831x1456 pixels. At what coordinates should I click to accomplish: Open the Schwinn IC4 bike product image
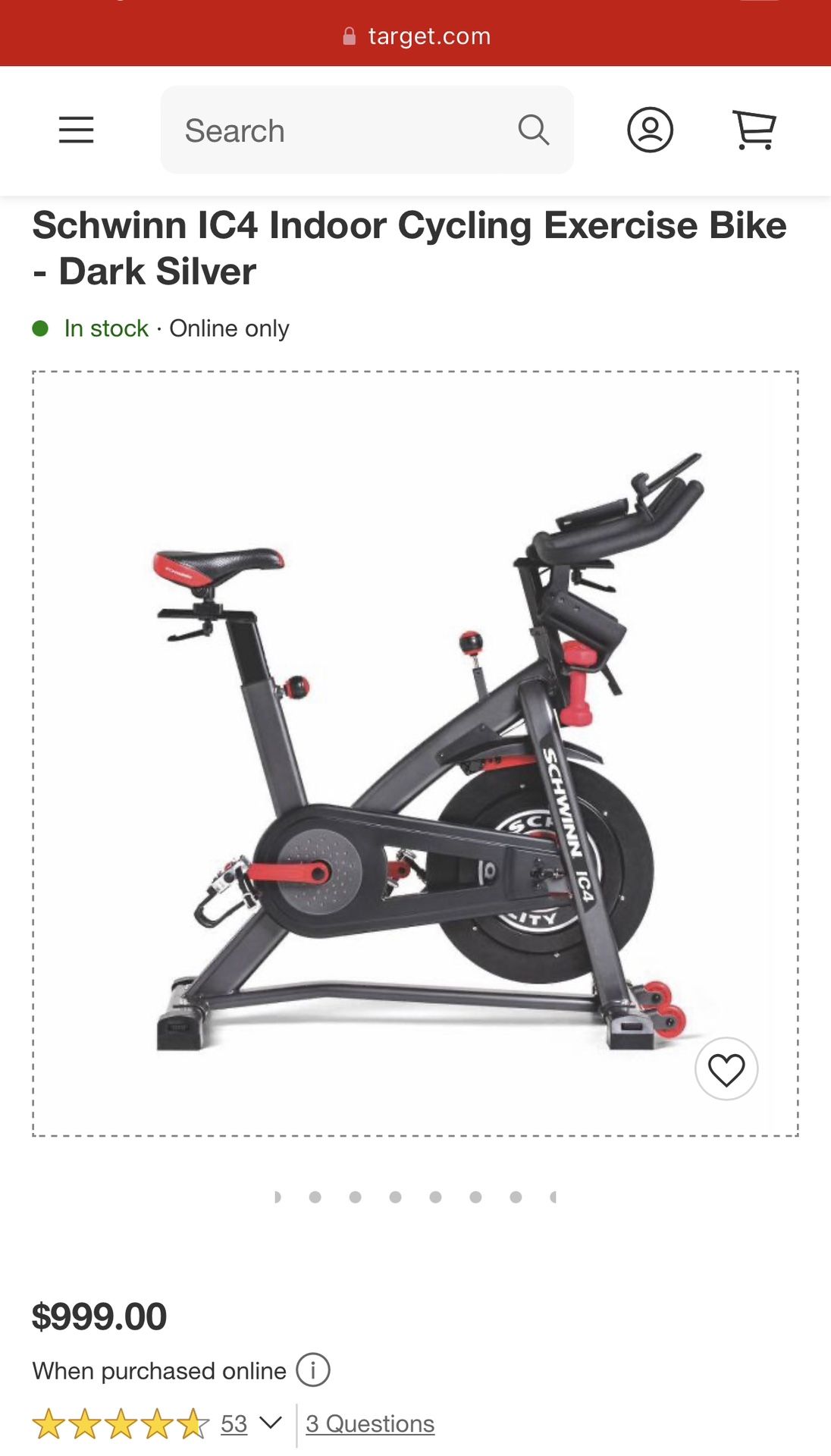coord(415,754)
